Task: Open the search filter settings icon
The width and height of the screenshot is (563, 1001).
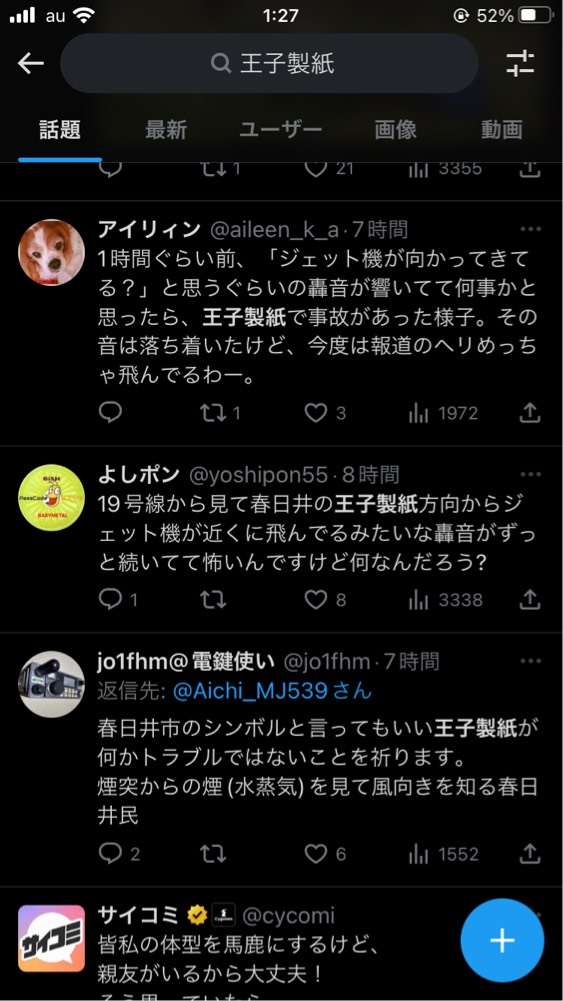Action: [x=520, y=63]
